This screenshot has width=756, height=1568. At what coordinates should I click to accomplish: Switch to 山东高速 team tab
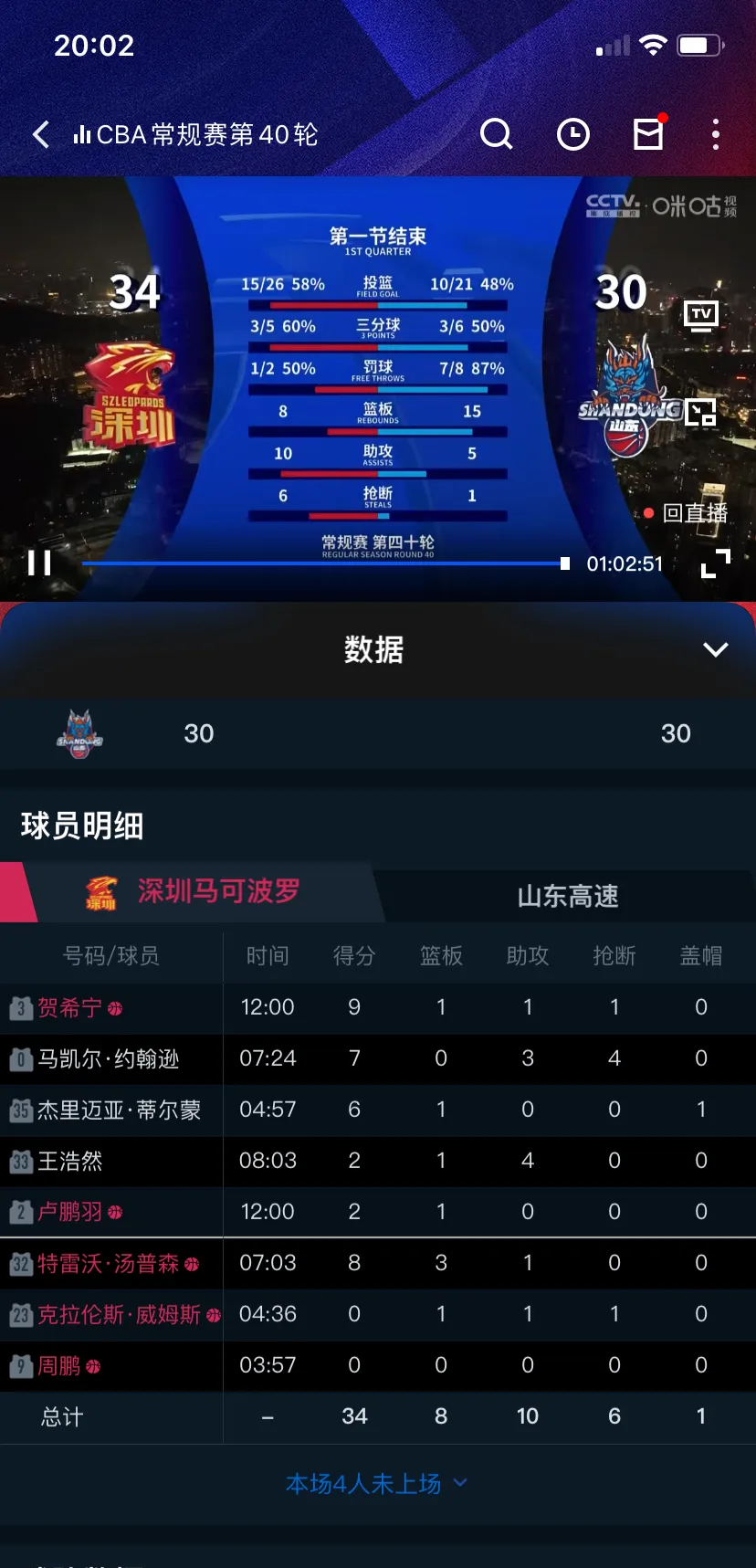point(567,896)
